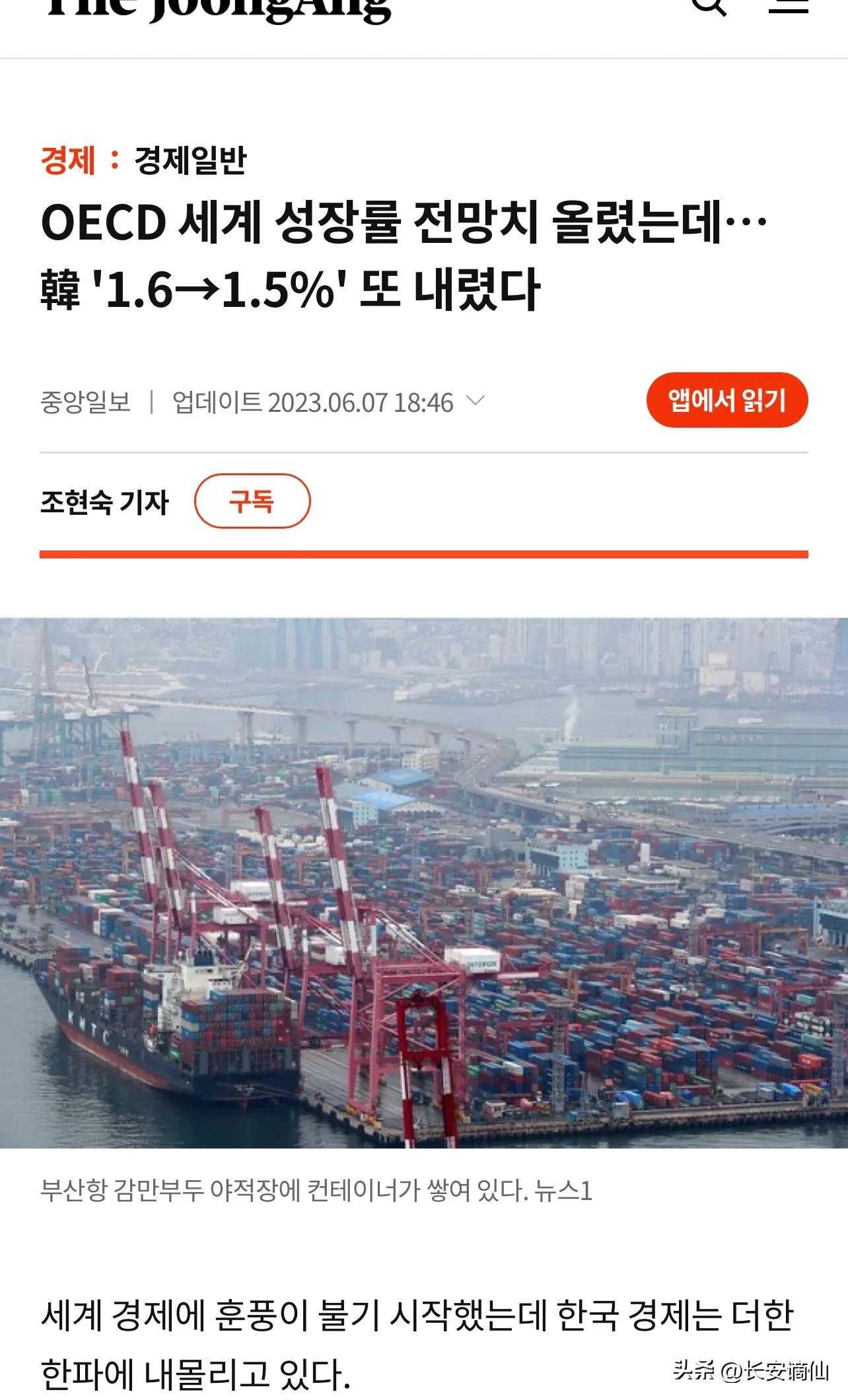Click the chevron icon after the update time
This screenshot has width=848, height=1400.
coord(477,401)
